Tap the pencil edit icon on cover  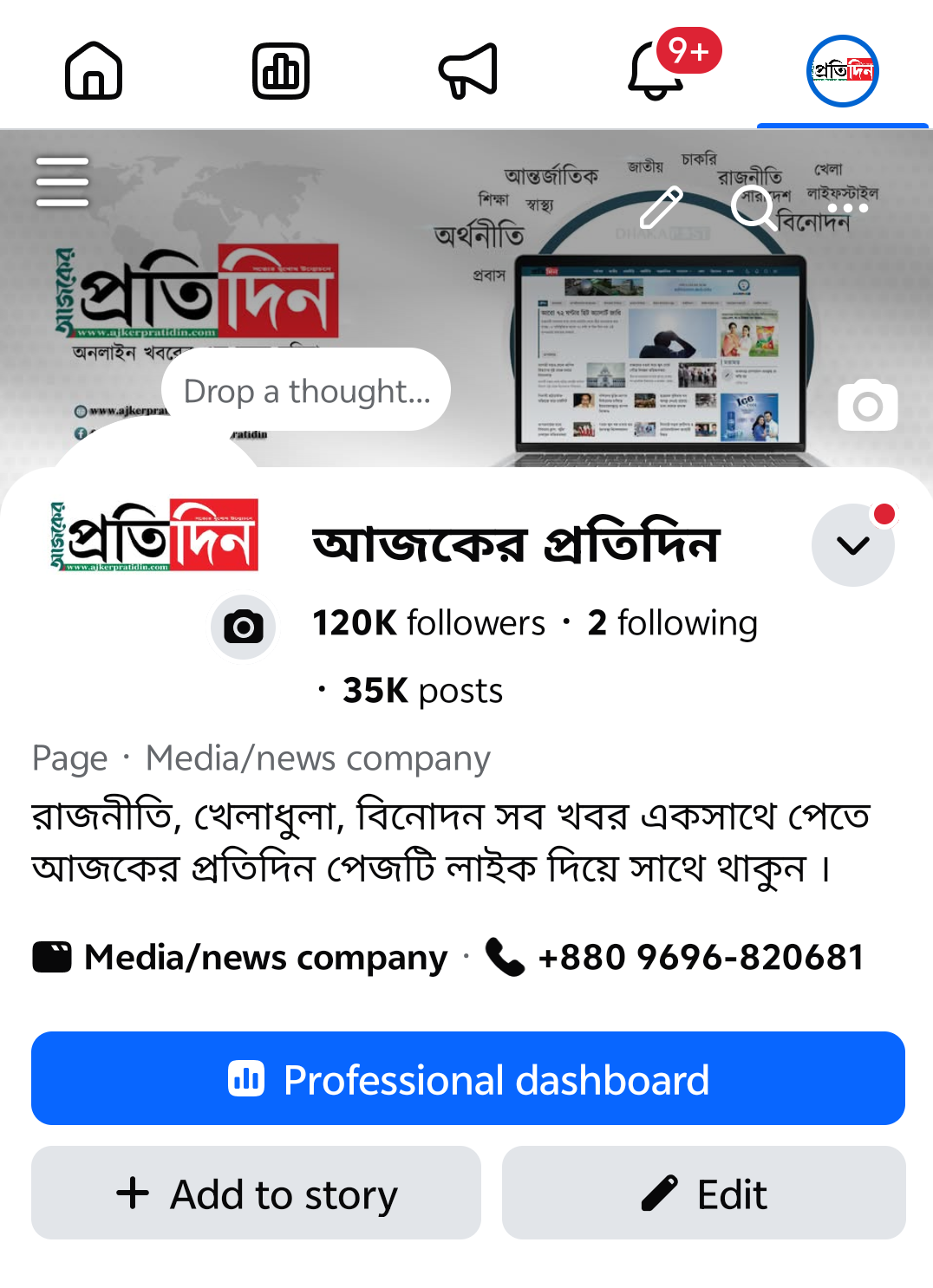coord(662,207)
